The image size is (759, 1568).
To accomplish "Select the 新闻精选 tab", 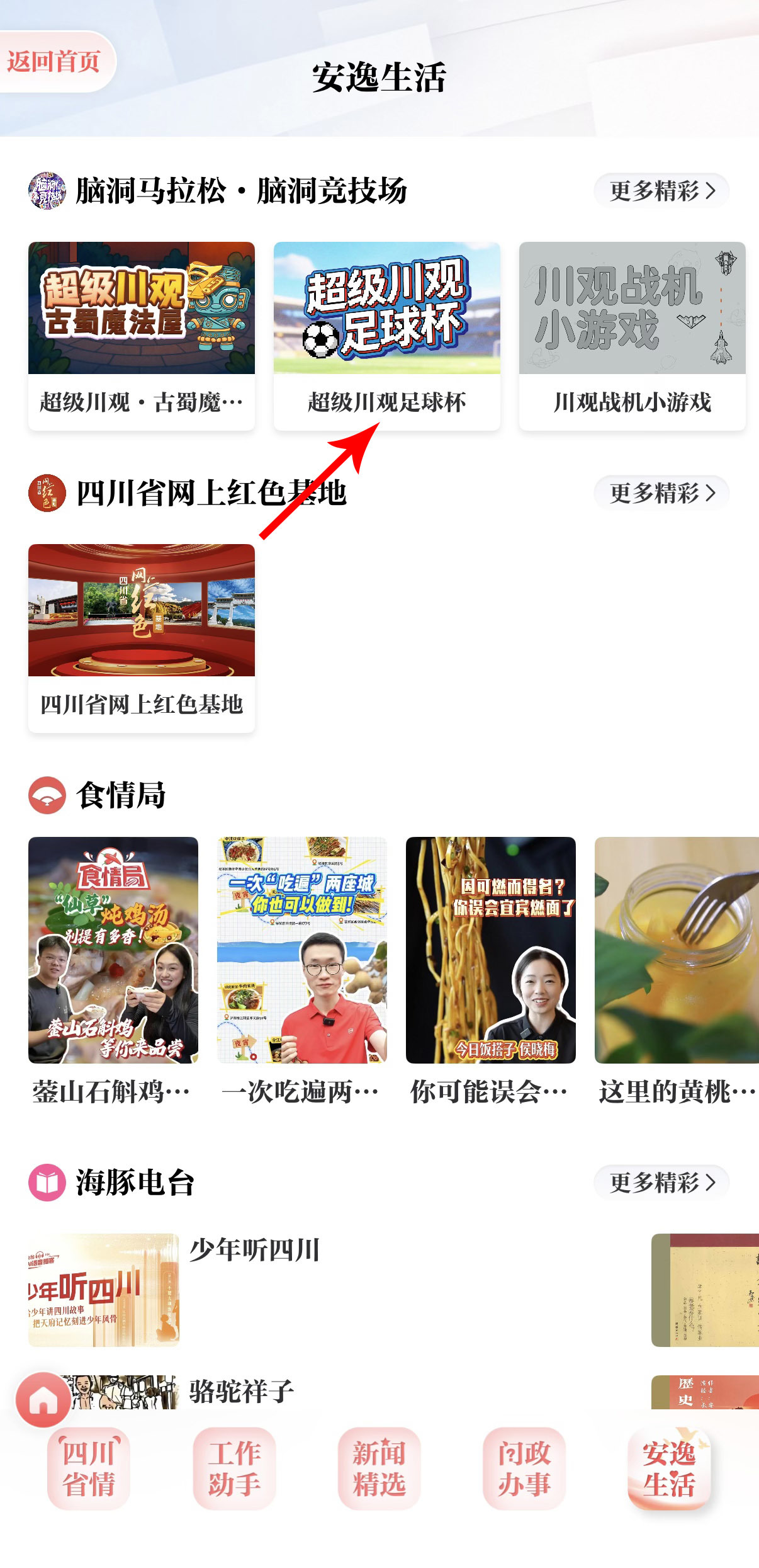I will [379, 1469].
